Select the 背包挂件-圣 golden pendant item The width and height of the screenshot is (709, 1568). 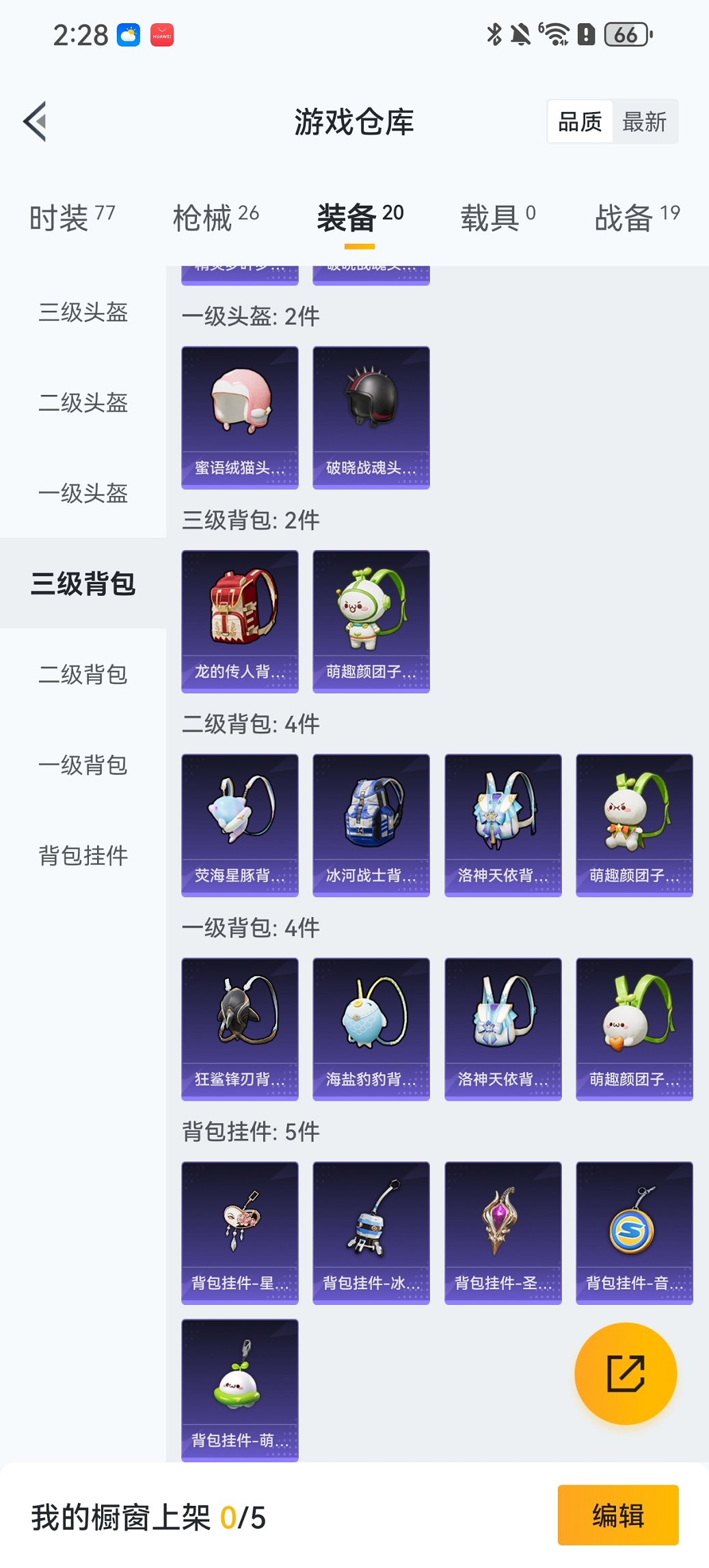click(503, 1230)
